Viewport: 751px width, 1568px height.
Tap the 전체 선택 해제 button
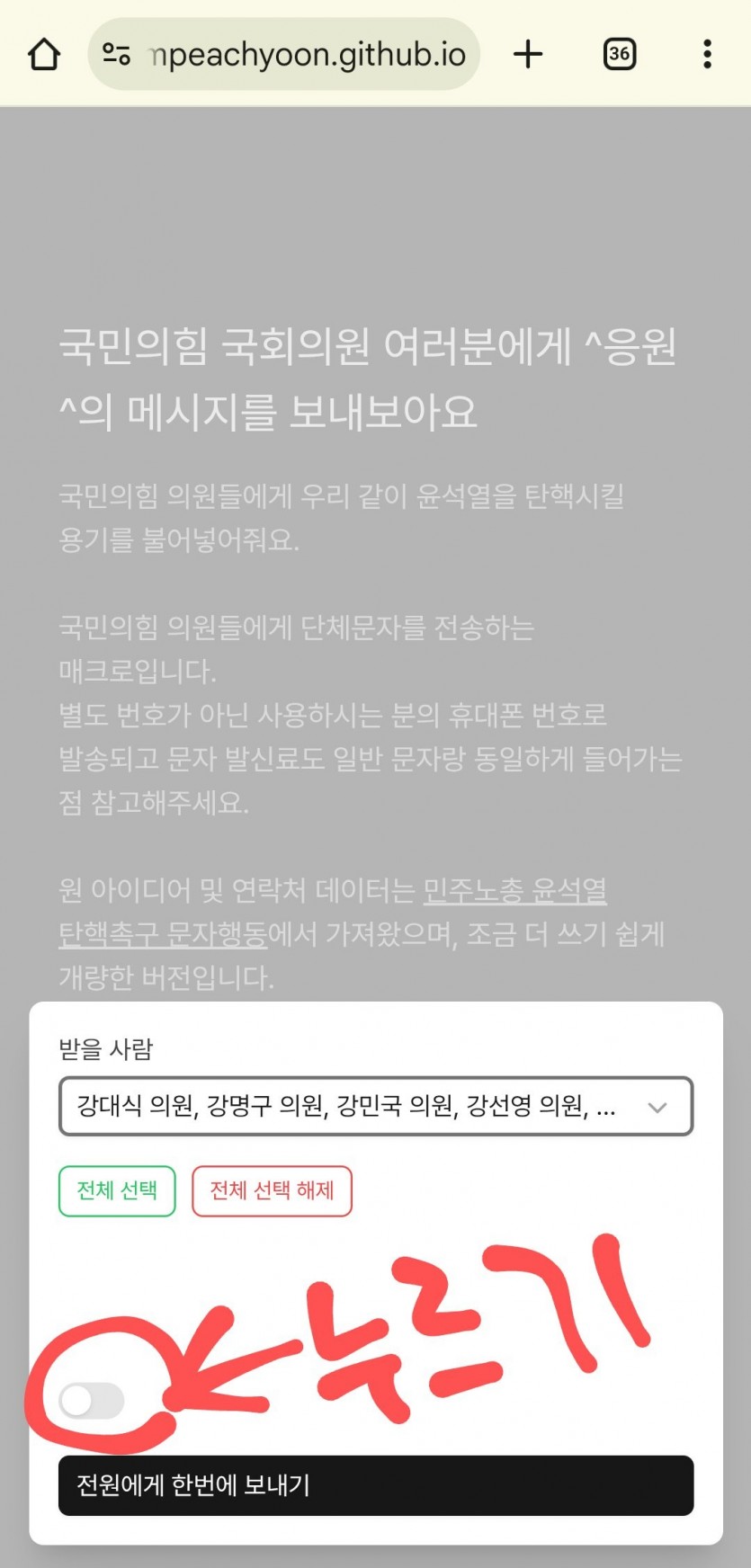272,1190
